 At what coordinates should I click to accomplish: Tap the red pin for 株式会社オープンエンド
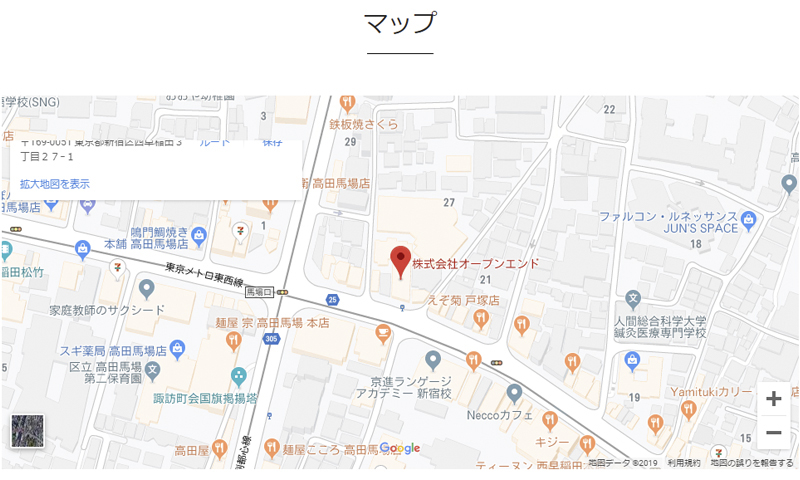coord(400,260)
